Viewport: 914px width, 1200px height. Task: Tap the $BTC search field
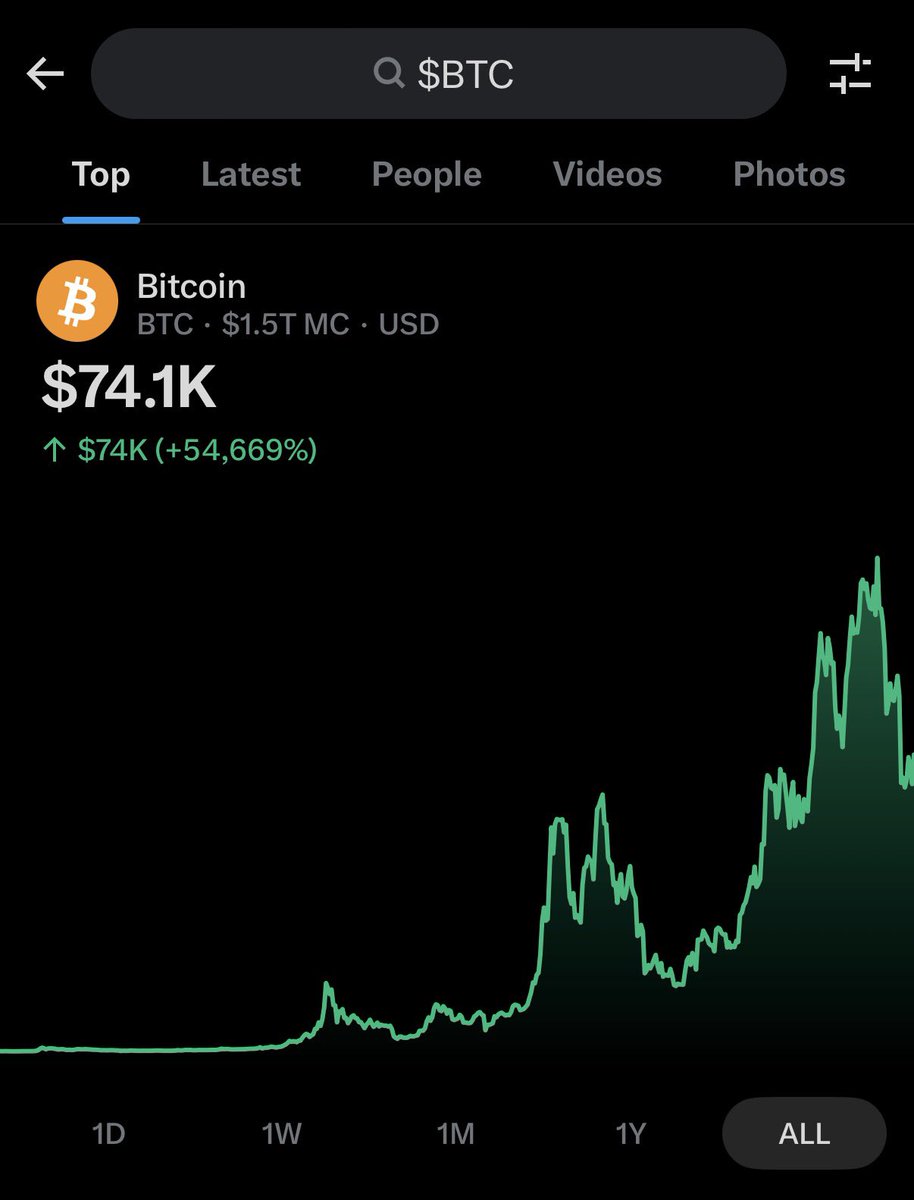coord(438,74)
